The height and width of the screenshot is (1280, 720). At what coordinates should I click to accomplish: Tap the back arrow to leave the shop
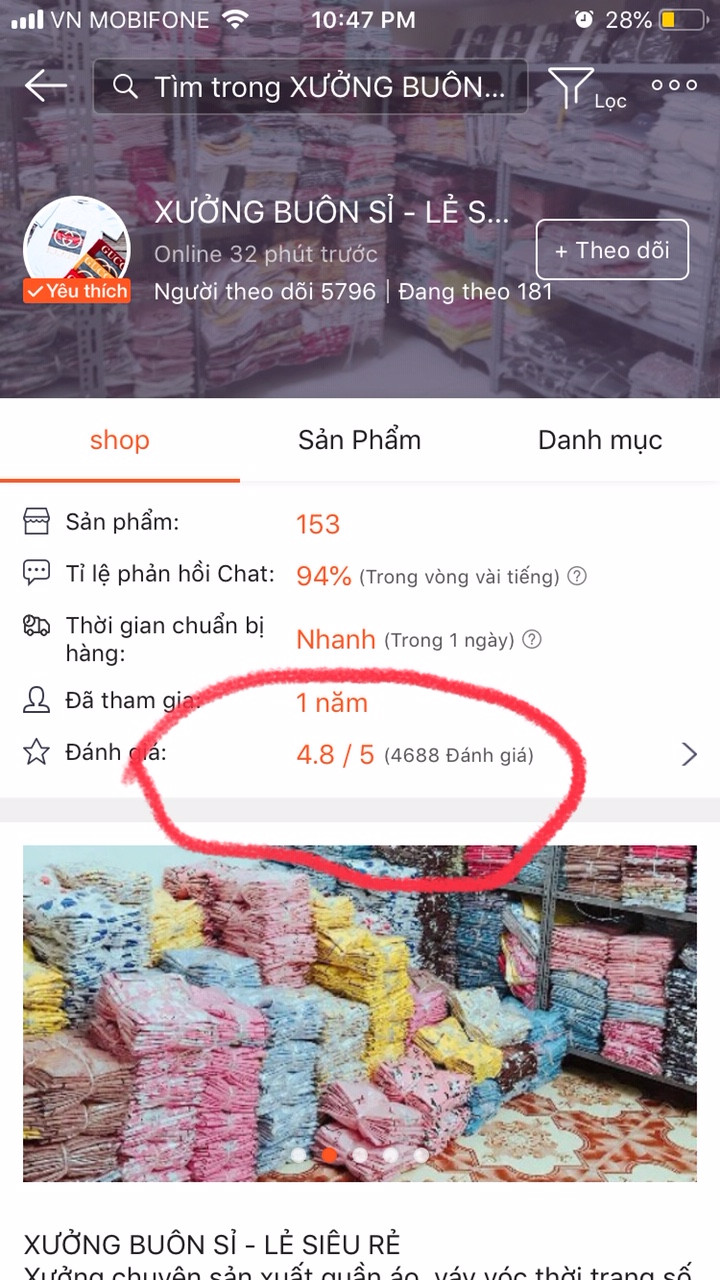(x=45, y=86)
